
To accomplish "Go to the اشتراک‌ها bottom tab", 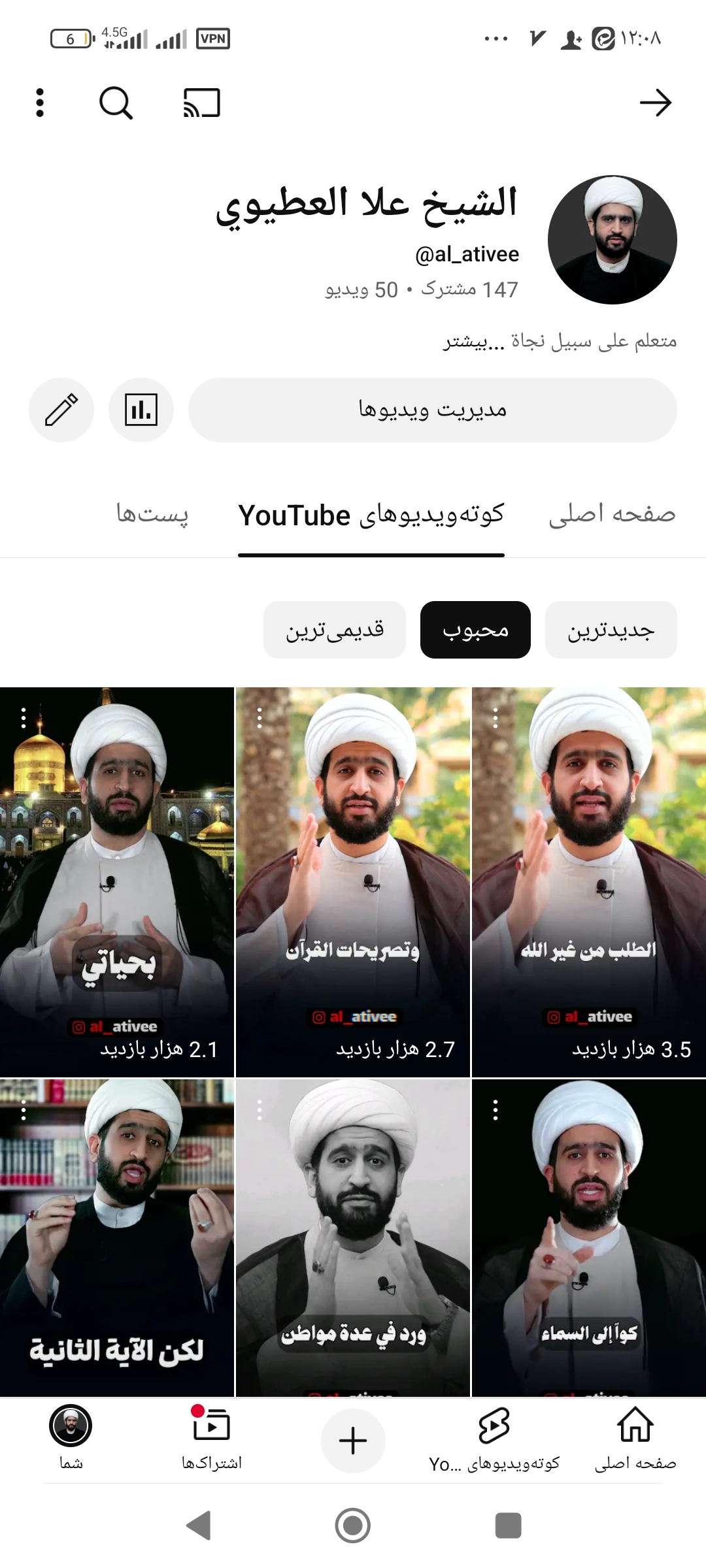I will 211,1437.
